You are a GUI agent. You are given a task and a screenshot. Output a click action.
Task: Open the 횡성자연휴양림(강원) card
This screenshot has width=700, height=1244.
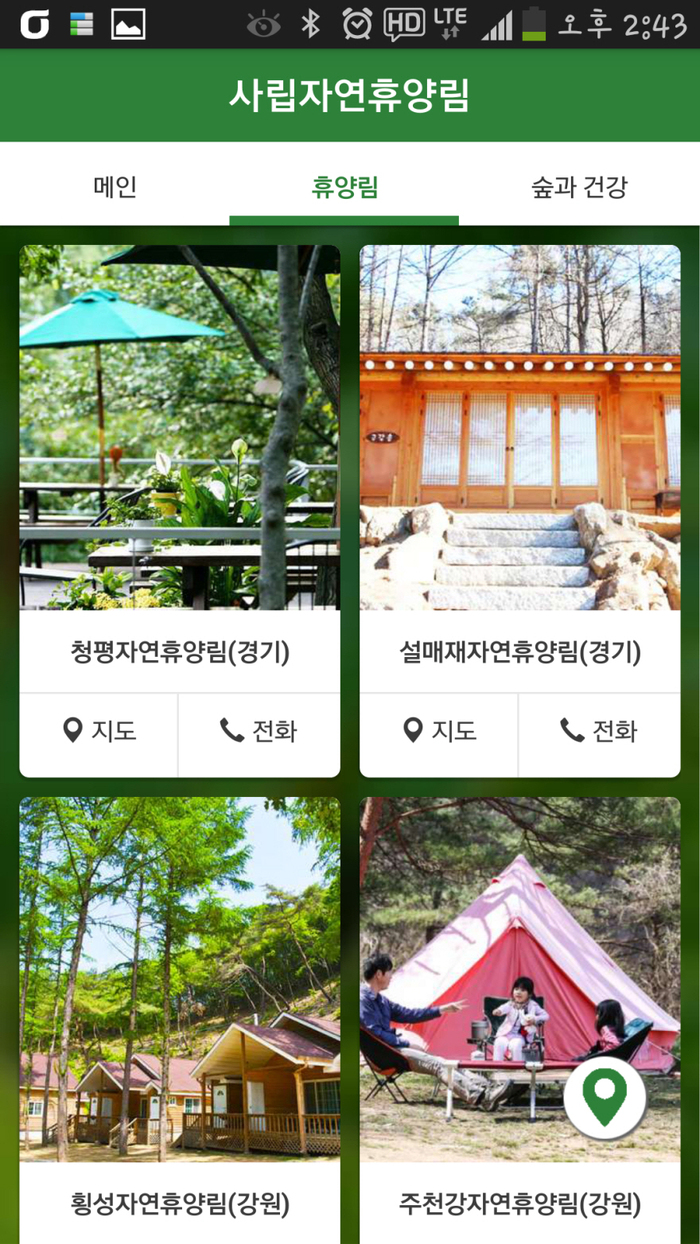pyautogui.click(x=180, y=1020)
